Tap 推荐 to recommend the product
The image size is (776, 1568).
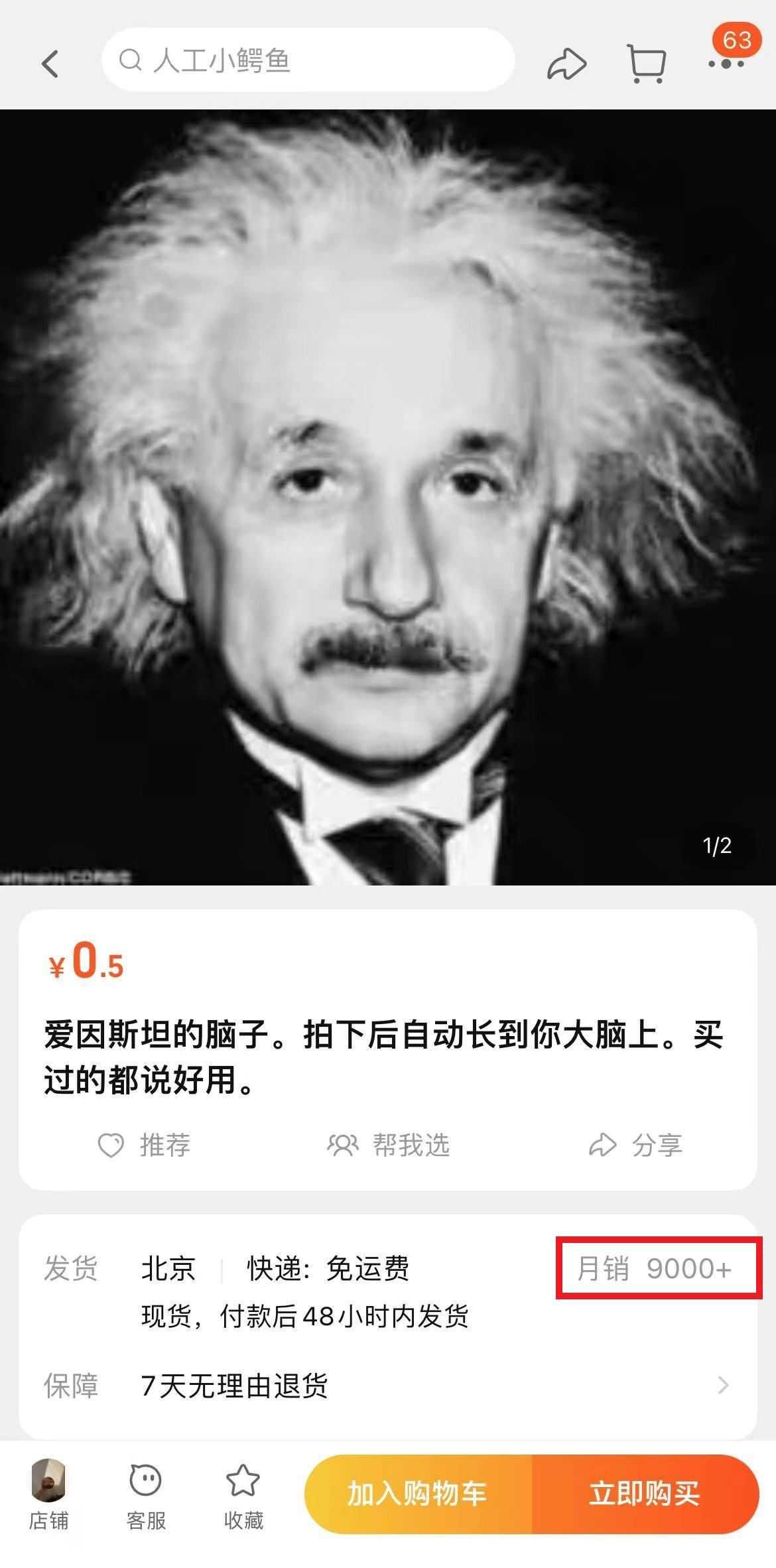click(x=145, y=1145)
